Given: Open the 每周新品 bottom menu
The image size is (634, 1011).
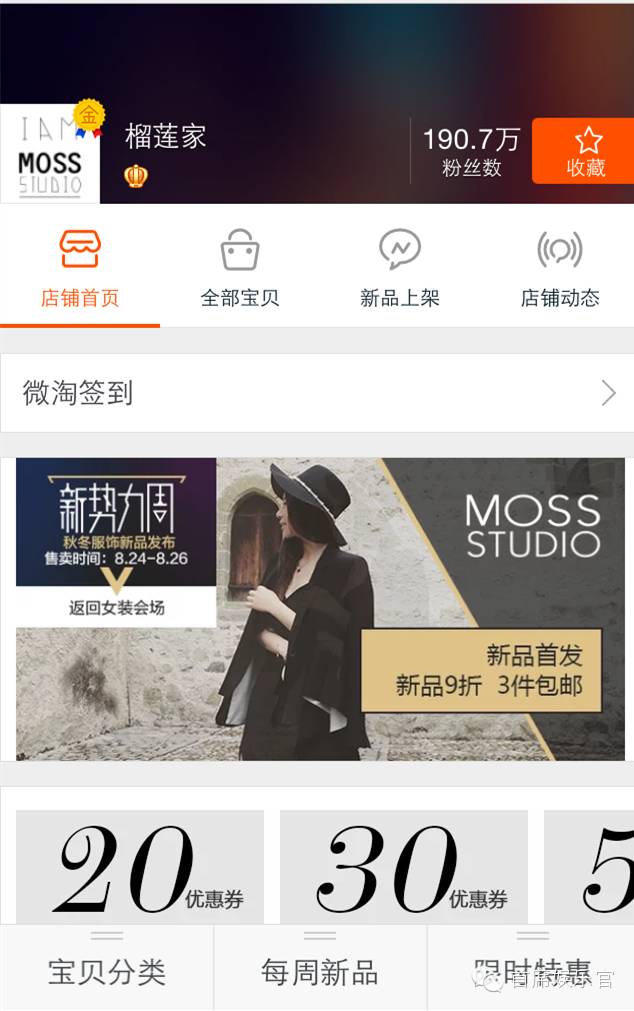Looking at the screenshot, I should 320,970.
